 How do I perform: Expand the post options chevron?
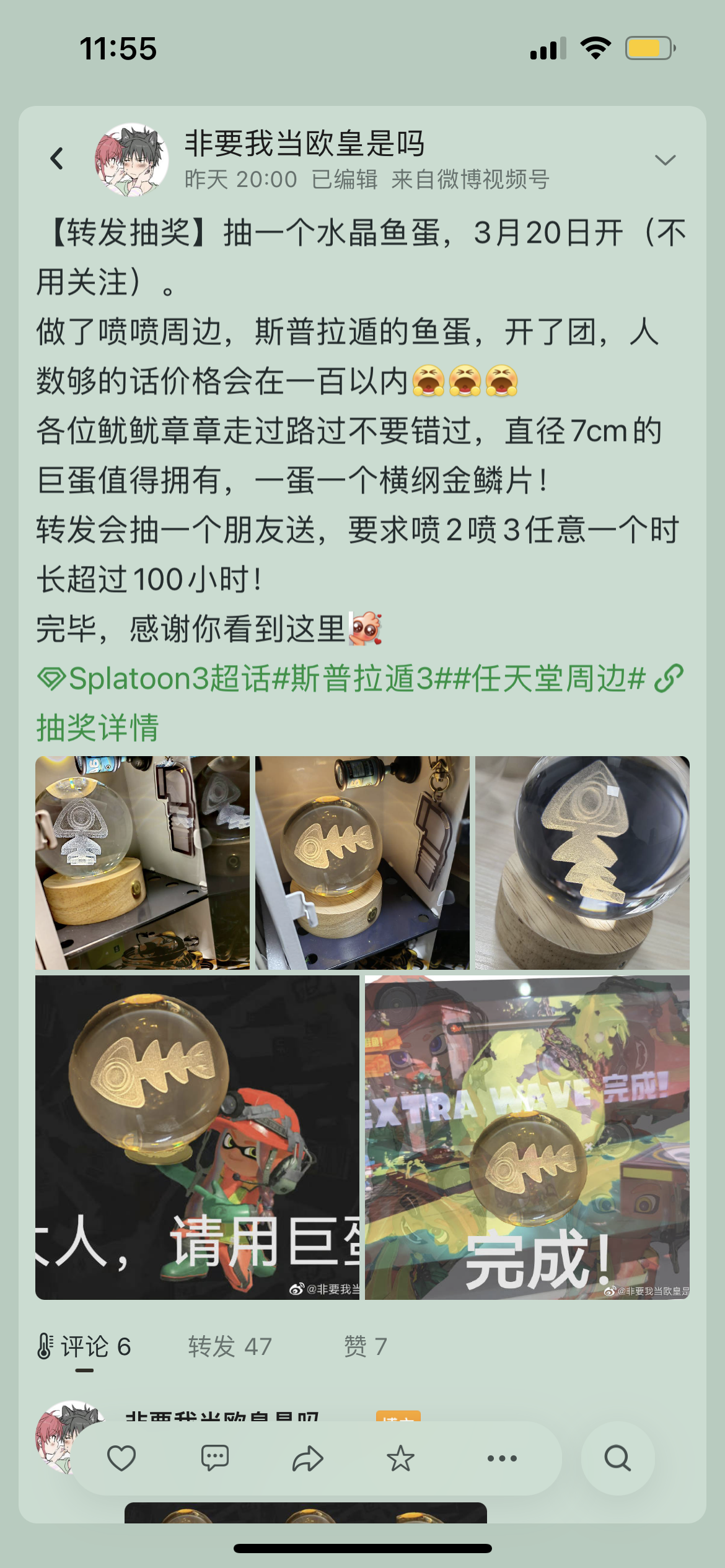click(x=665, y=160)
